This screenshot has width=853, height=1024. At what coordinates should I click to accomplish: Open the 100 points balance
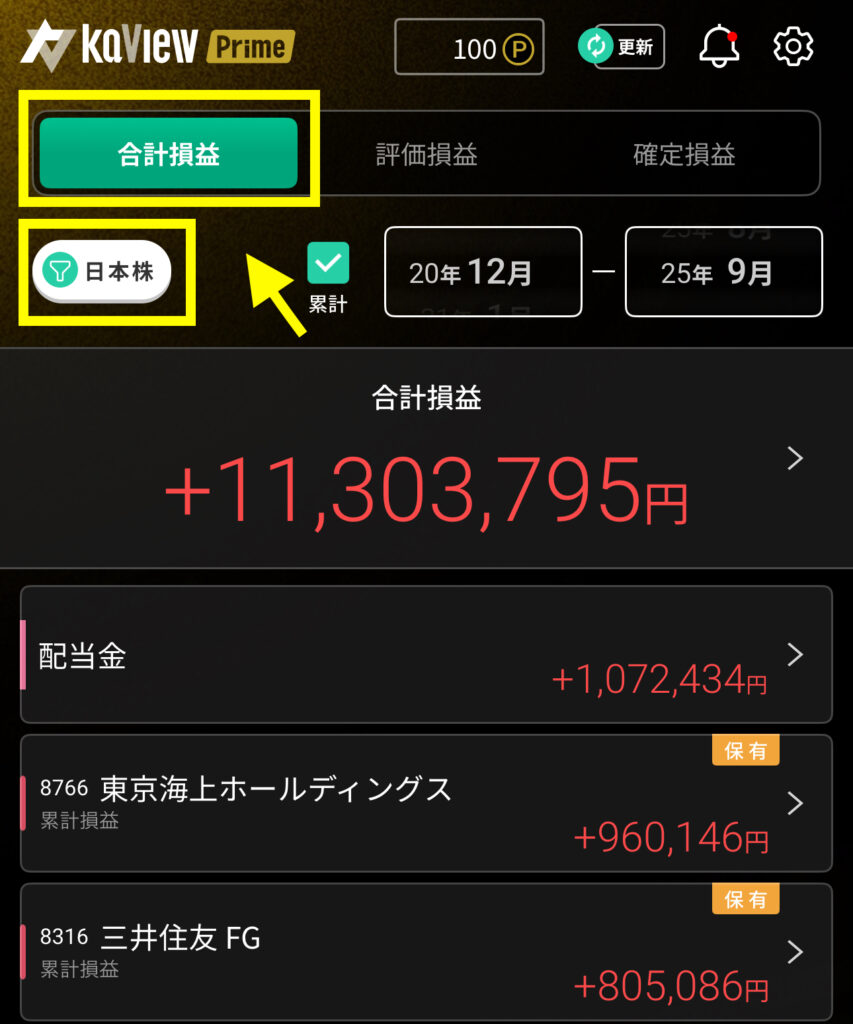click(x=469, y=47)
